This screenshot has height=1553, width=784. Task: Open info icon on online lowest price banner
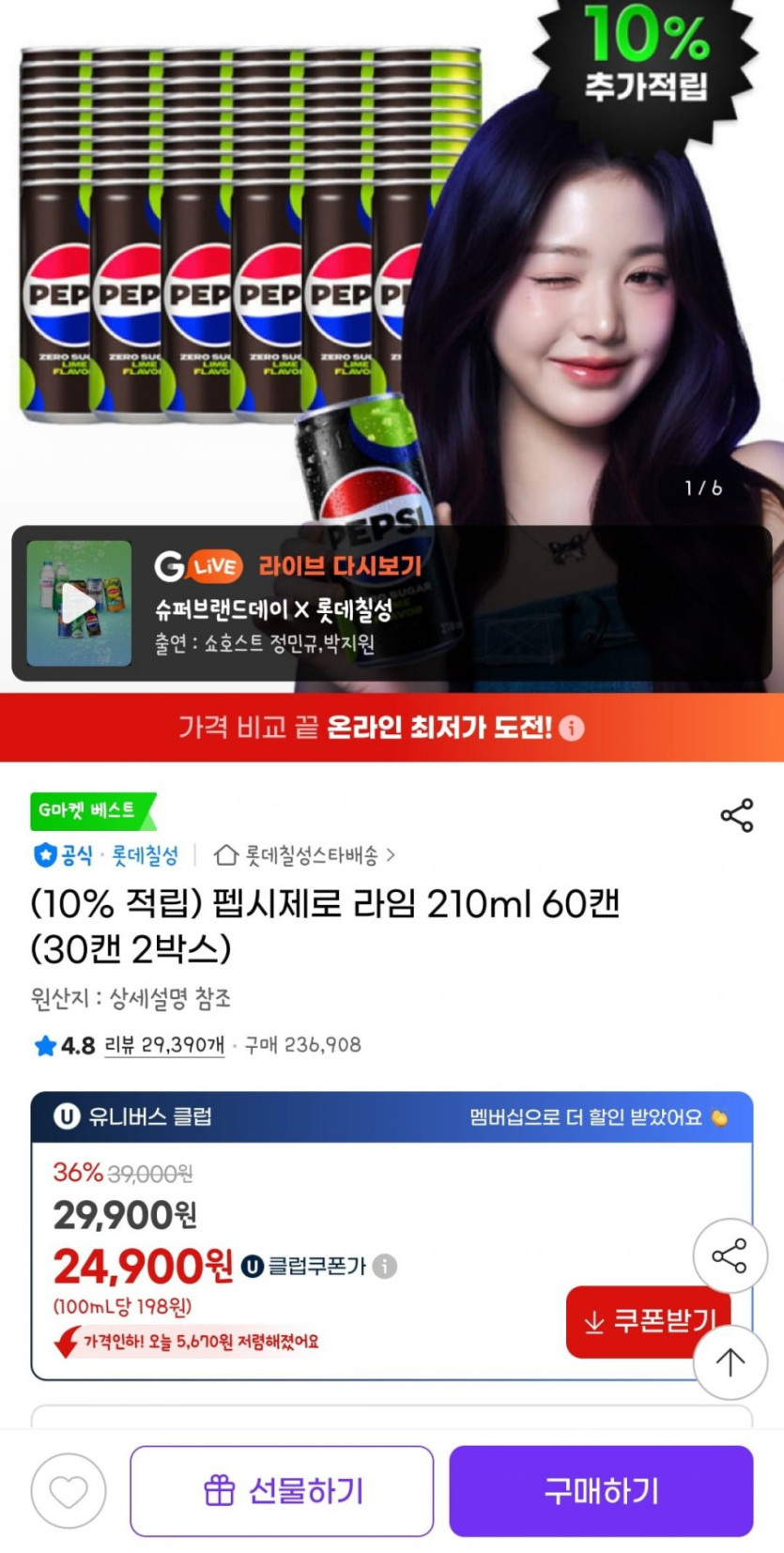[572, 729]
